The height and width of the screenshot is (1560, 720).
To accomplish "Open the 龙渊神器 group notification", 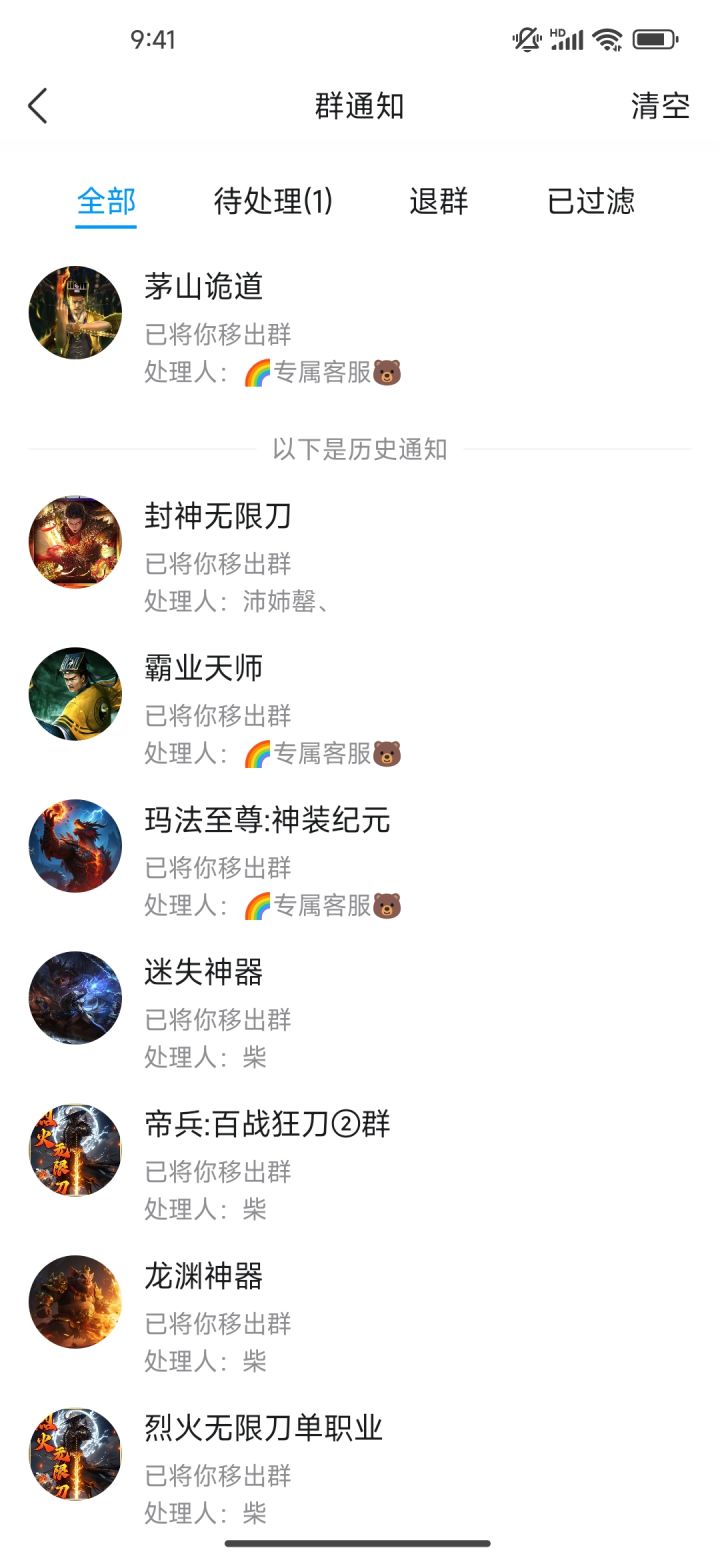I will pyautogui.click(x=360, y=1317).
